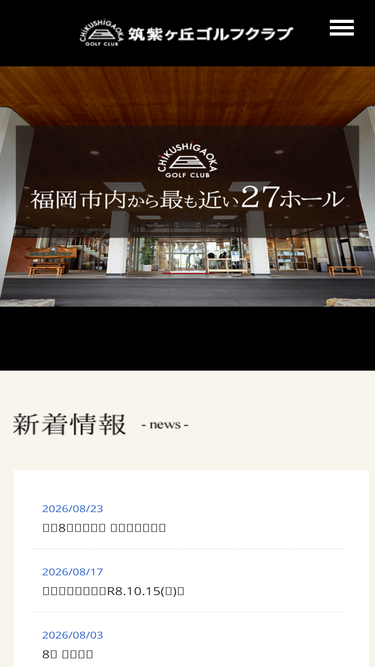
Task: Open the hamburger menu
Action: pos(341,28)
